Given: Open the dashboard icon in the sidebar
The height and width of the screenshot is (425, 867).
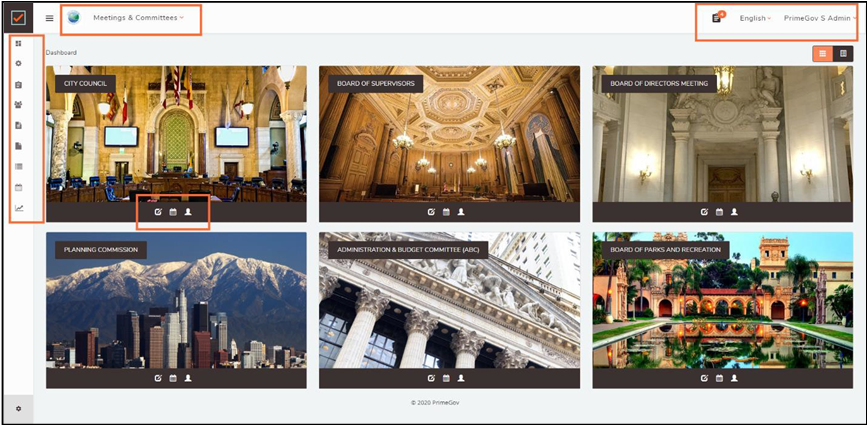Looking at the screenshot, I should [x=19, y=43].
